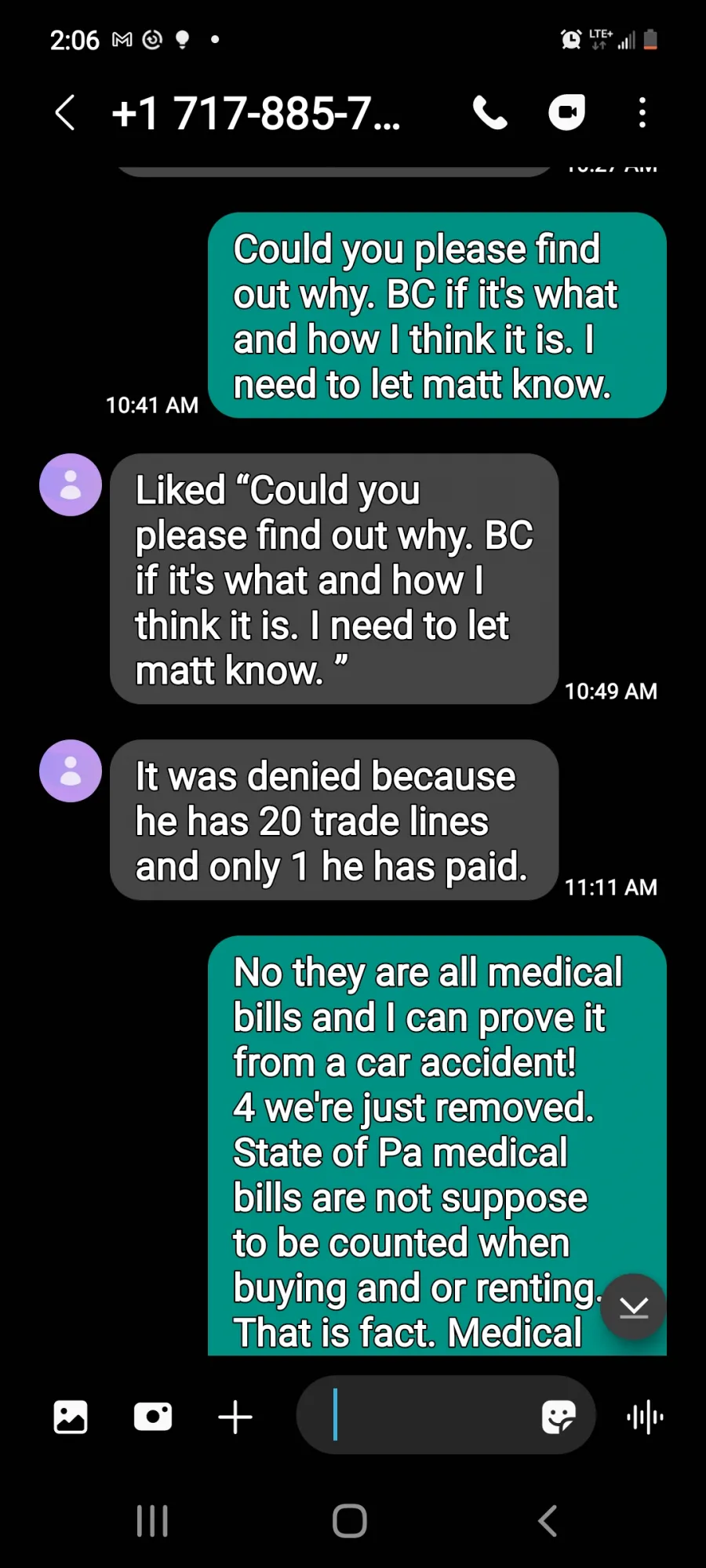
Task: Go back to the conversations list
Action: tap(66, 113)
